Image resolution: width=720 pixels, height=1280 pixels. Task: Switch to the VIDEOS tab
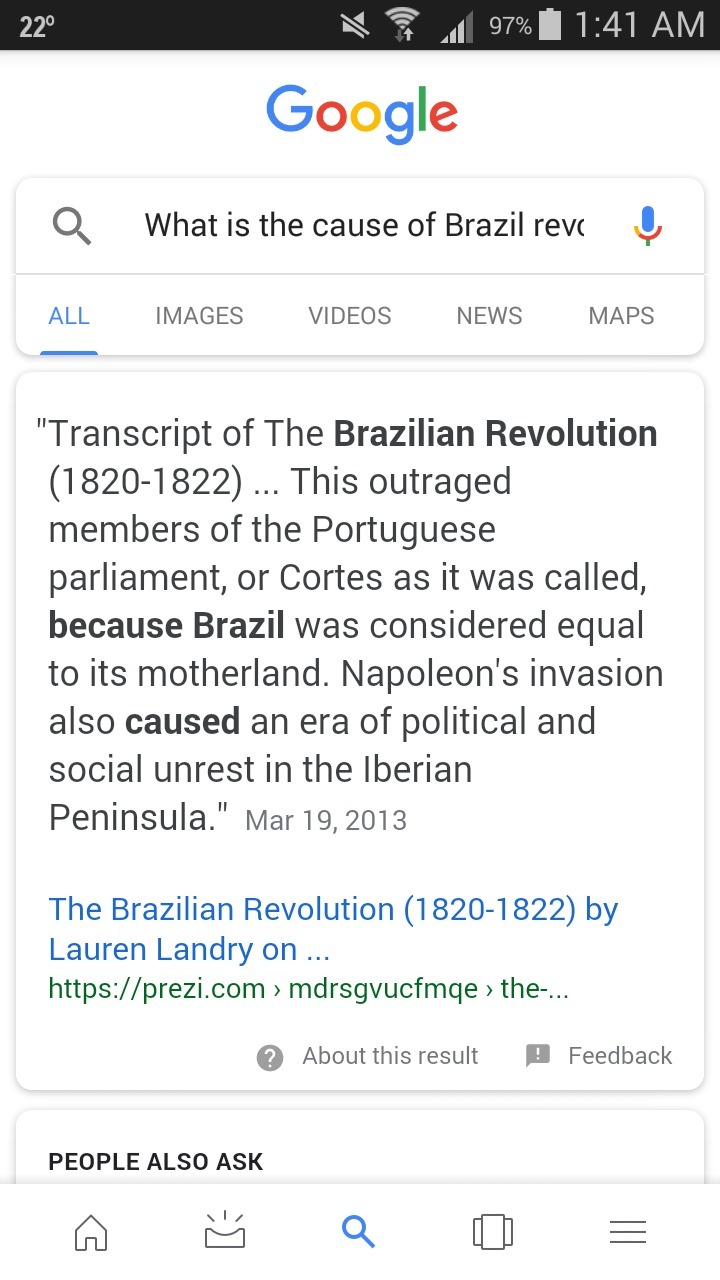click(350, 316)
